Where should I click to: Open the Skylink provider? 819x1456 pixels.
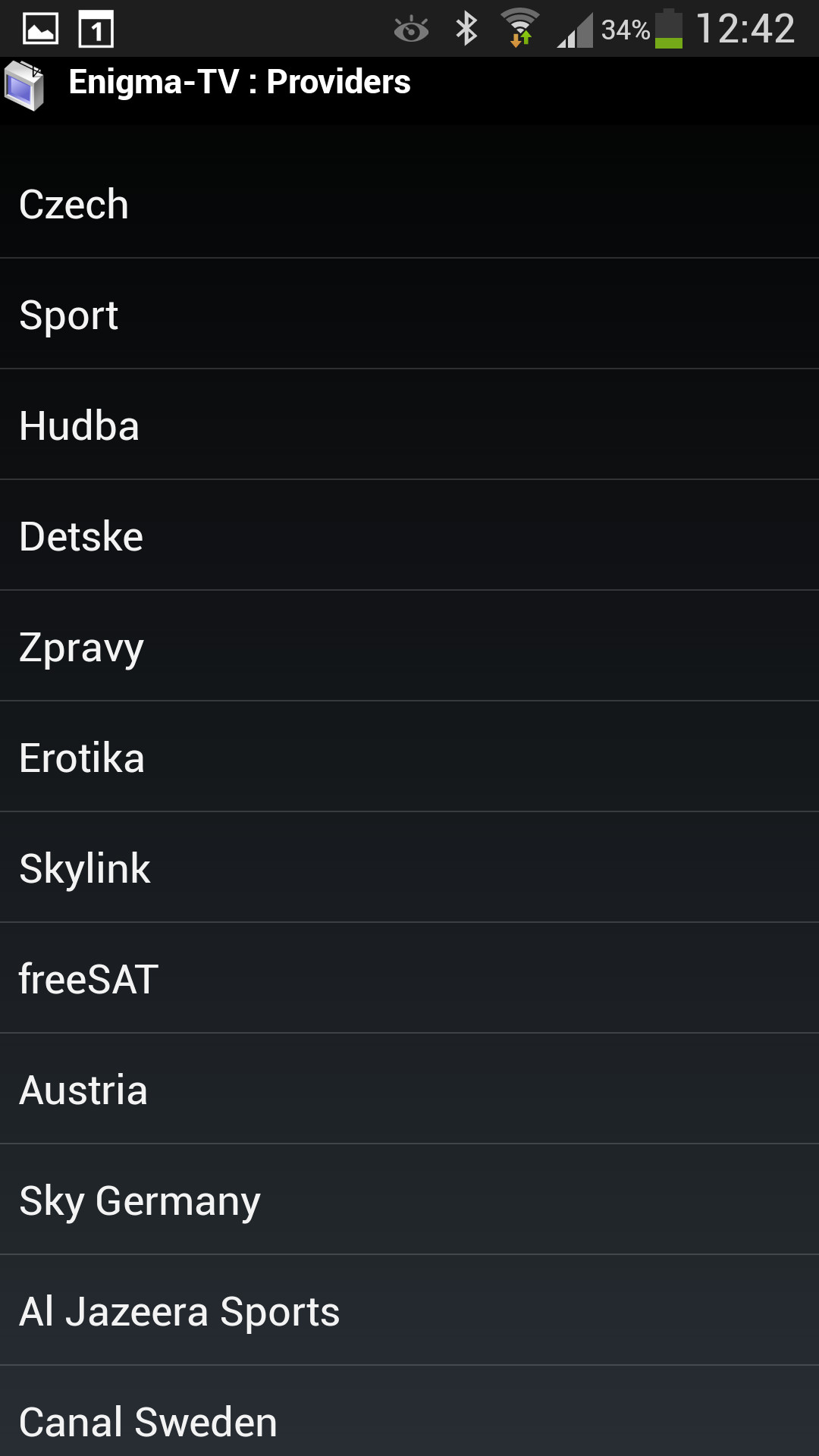coord(409,868)
